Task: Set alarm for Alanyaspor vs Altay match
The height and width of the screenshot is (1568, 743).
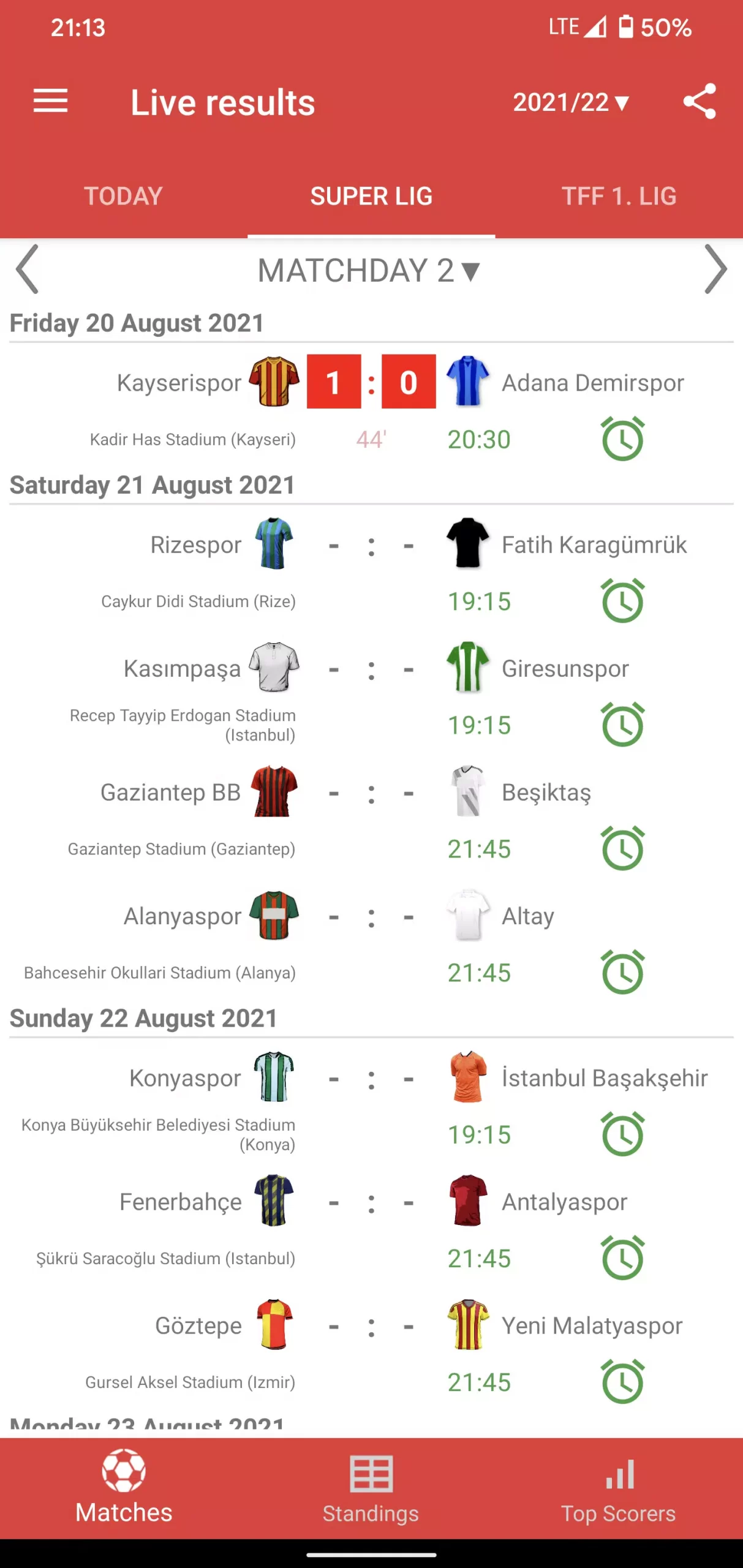Action: pyautogui.click(x=622, y=972)
